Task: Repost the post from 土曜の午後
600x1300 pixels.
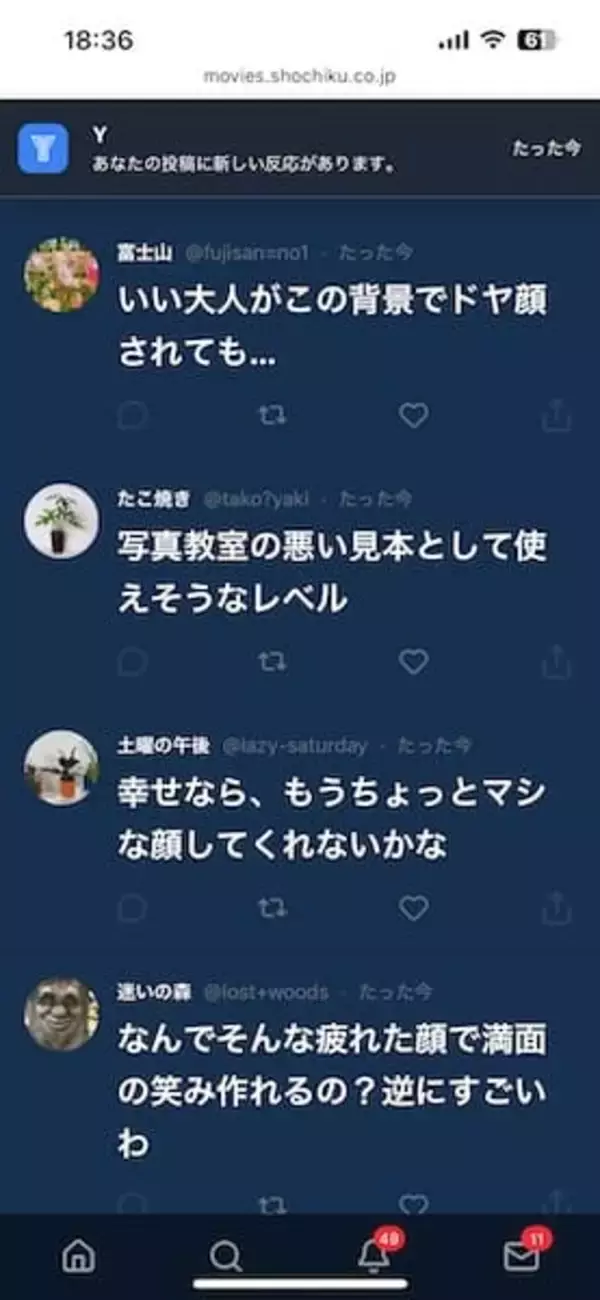Action: coord(272,908)
